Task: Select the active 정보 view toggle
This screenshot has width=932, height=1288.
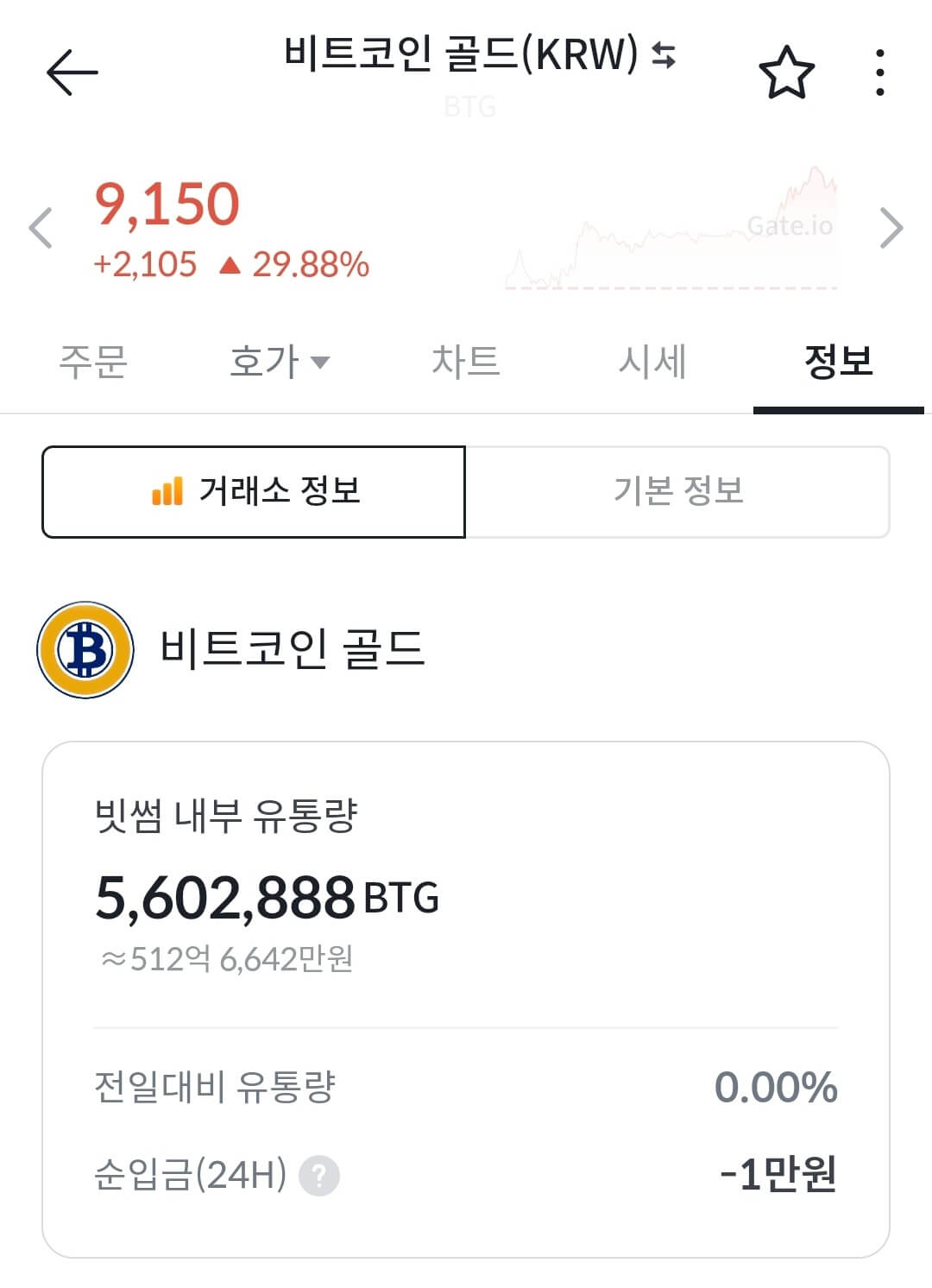Action: point(834,363)
